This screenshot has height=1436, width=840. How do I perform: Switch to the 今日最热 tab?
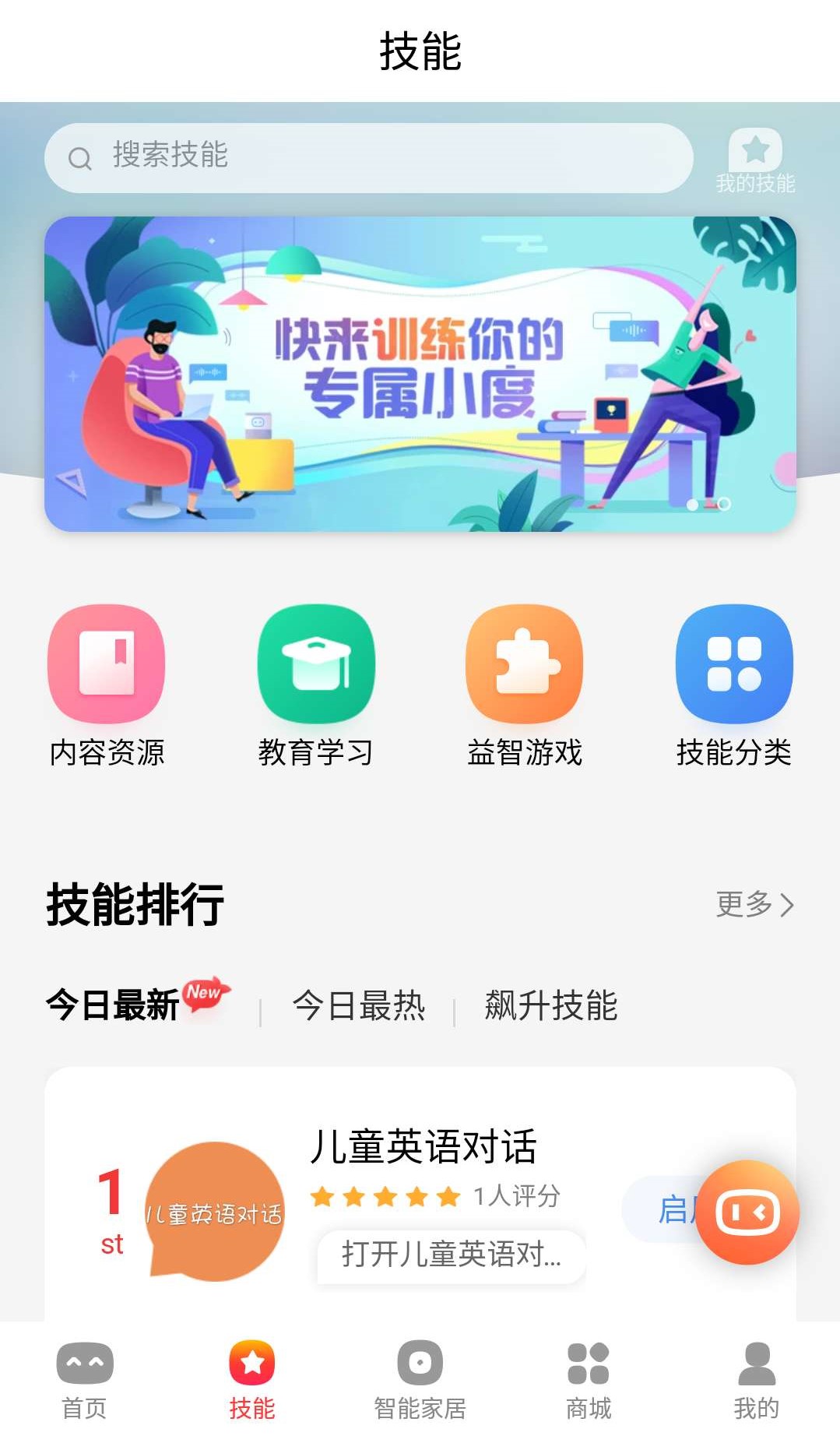tap(358, 1007)
